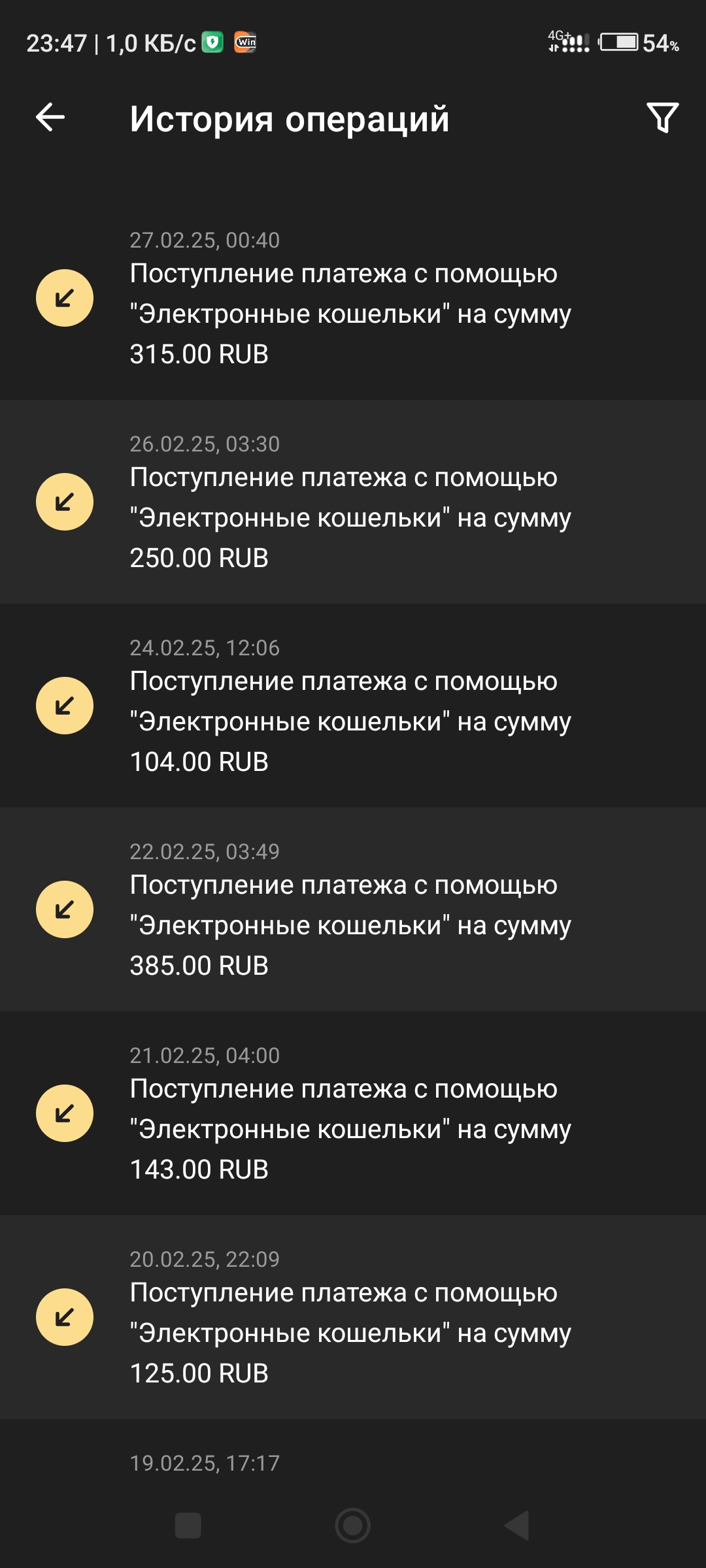
Task: Open recent apps with the square button
Action: pyautogui.click(x=188, y=1526)
